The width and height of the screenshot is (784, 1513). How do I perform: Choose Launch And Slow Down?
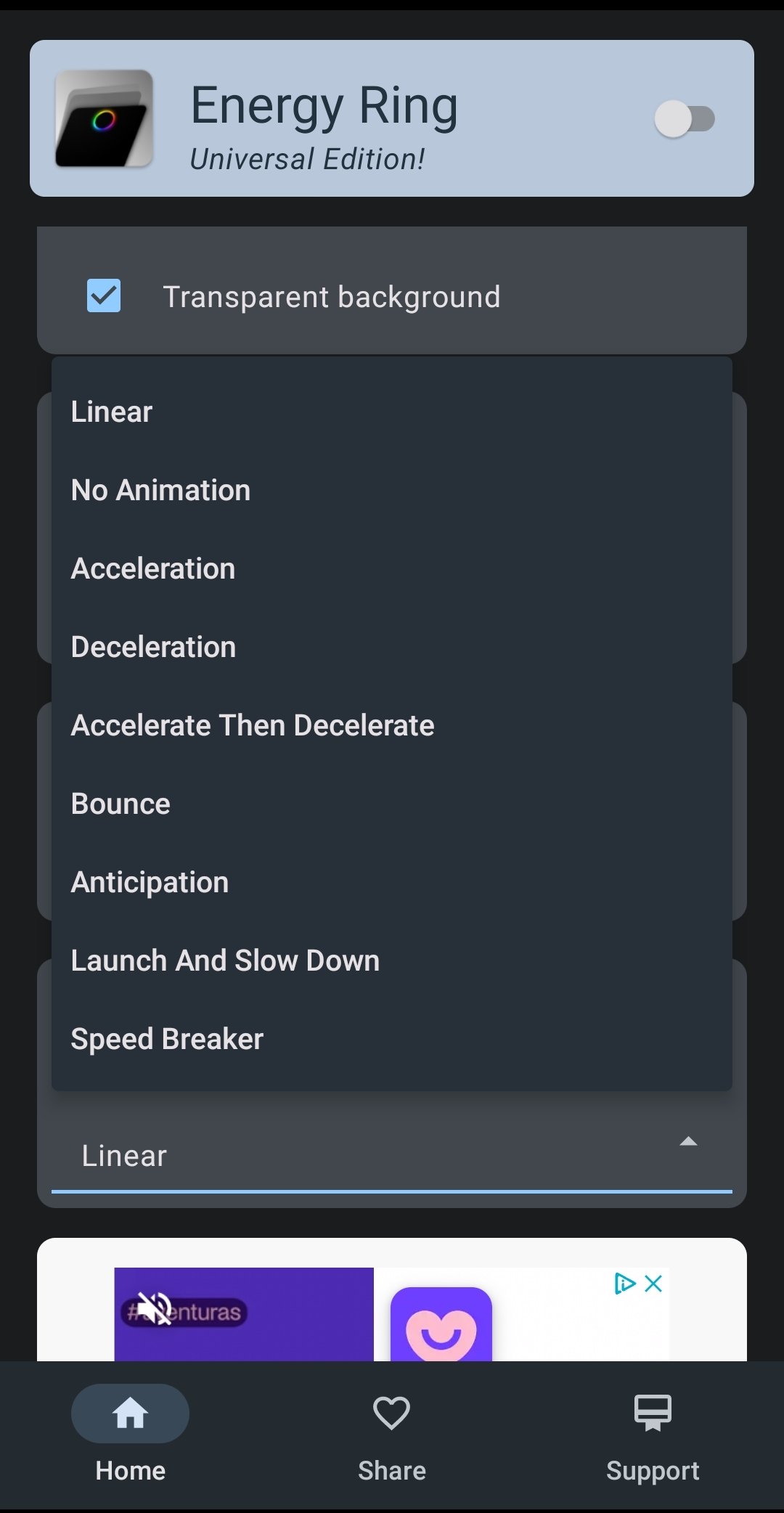click(392, 961)
